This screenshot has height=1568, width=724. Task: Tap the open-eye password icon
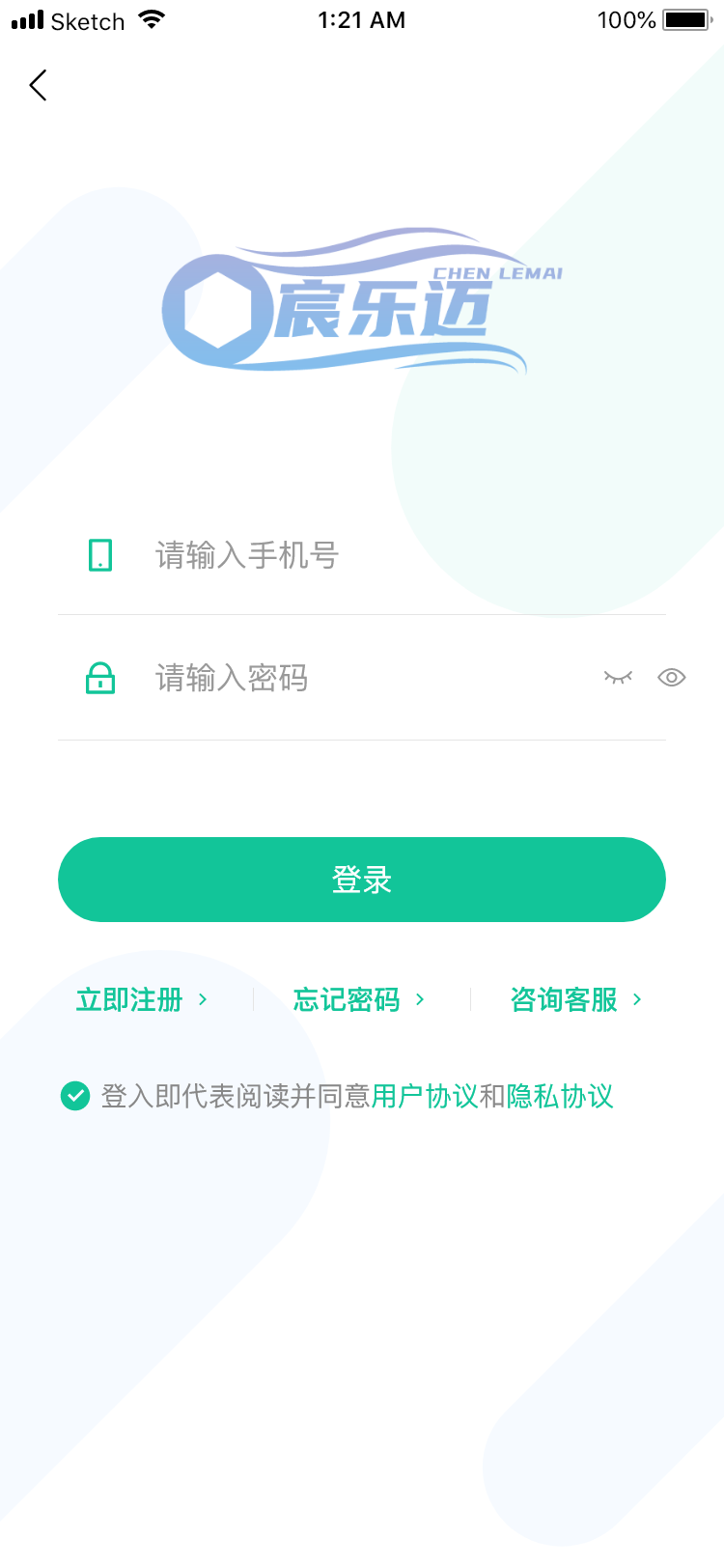tap(672, 678)
